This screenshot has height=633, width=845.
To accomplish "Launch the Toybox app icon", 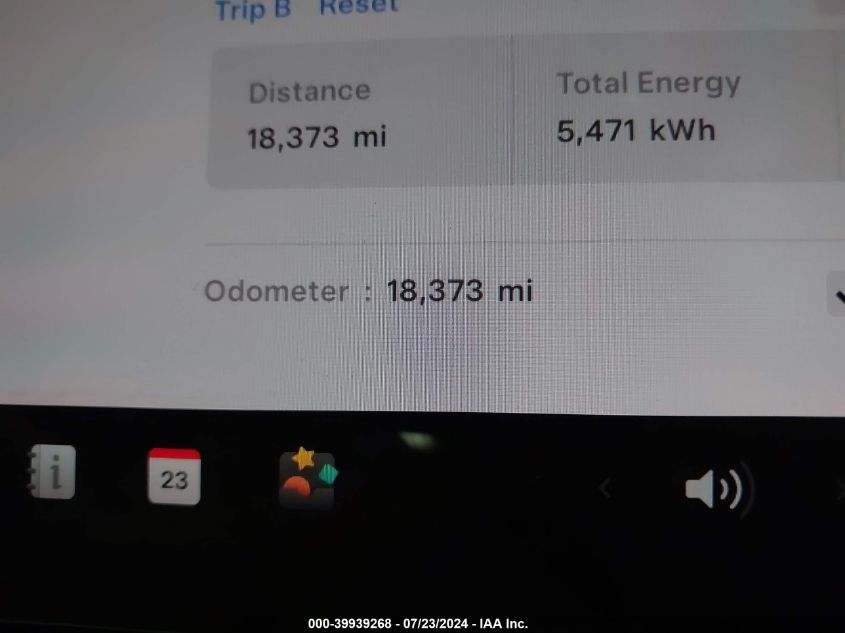I will point(308,478).
